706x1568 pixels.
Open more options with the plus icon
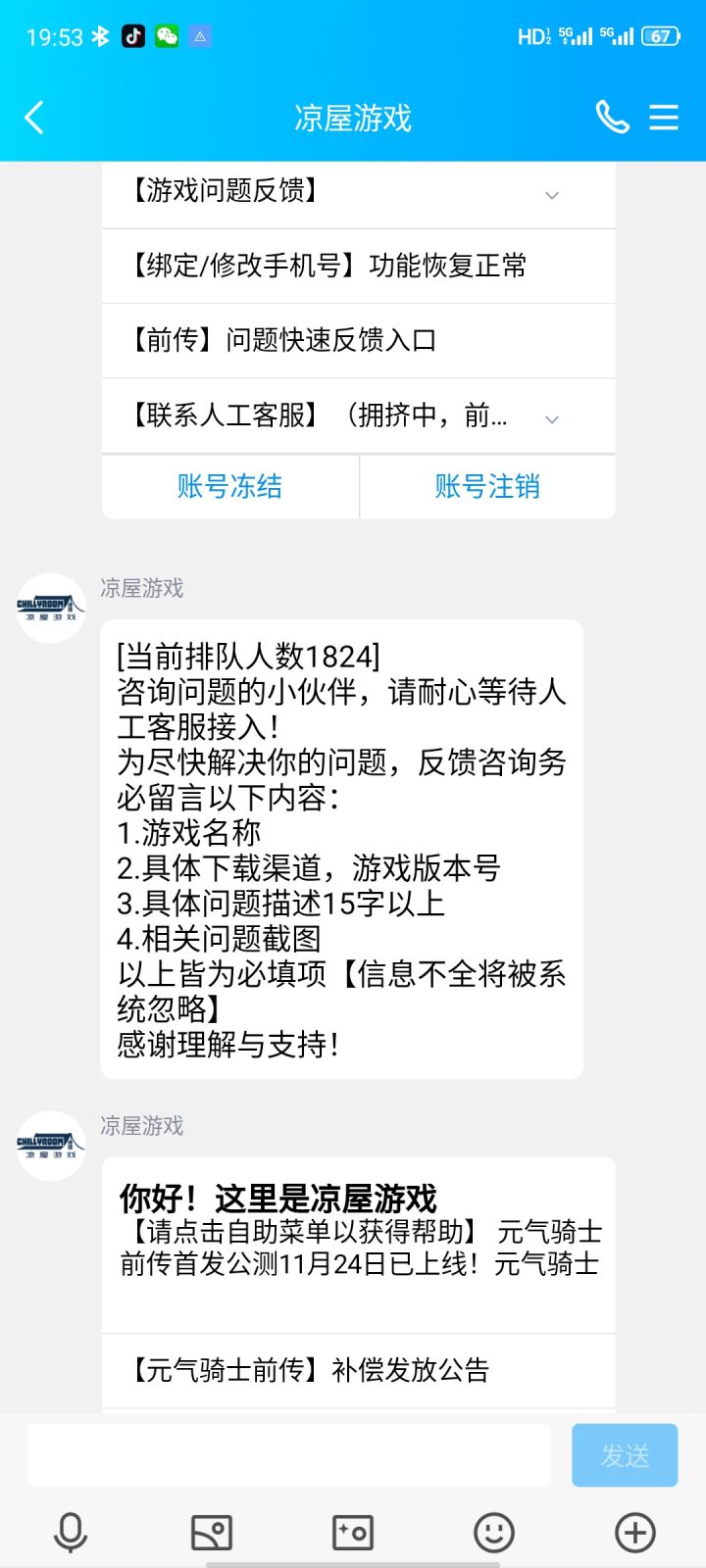tap(635, 1533)
